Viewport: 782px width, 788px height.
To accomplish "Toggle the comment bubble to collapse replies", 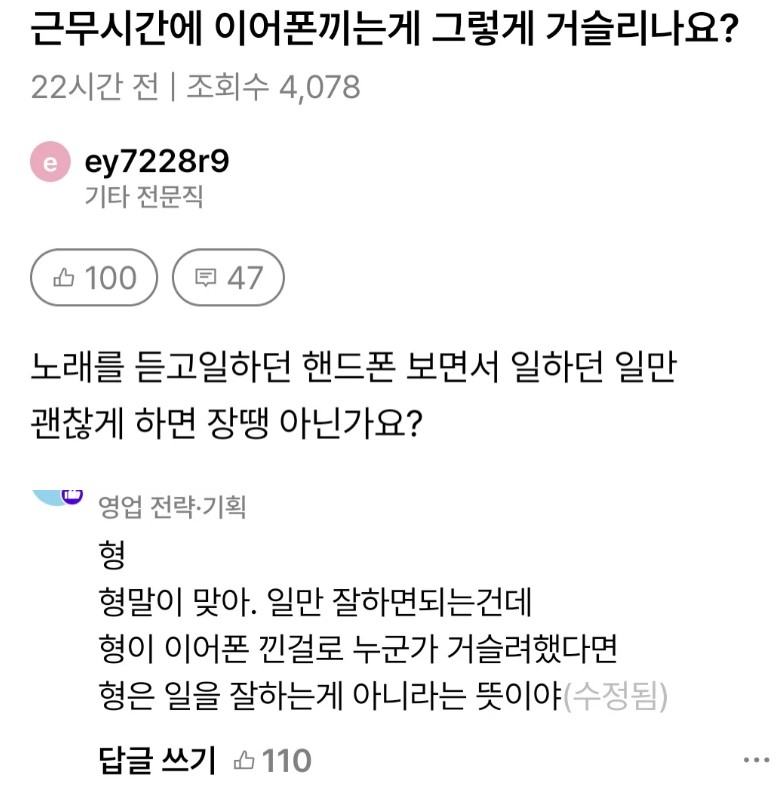I will coord(204,277).
